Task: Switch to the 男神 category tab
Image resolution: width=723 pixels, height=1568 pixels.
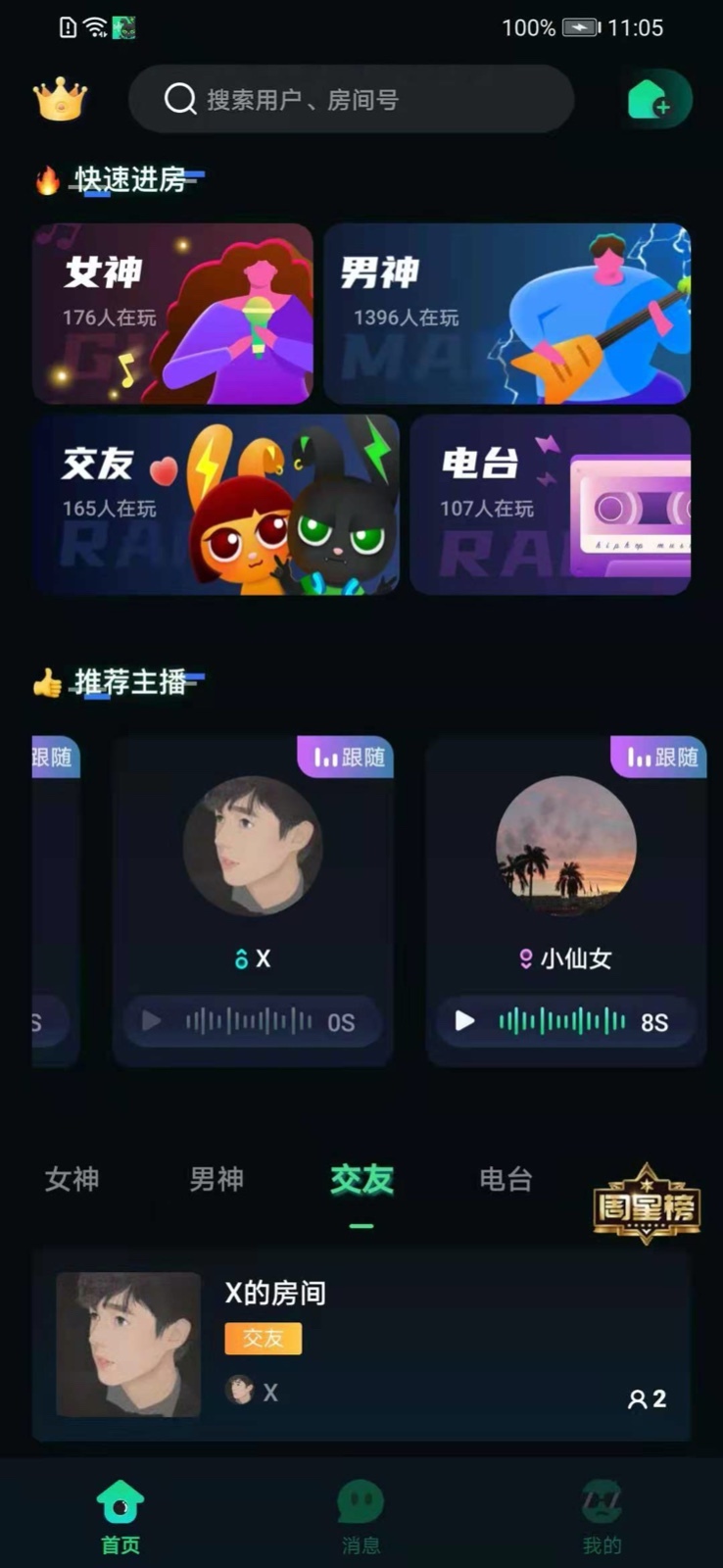Action: pyautogui.click(x=217, y=1179)
